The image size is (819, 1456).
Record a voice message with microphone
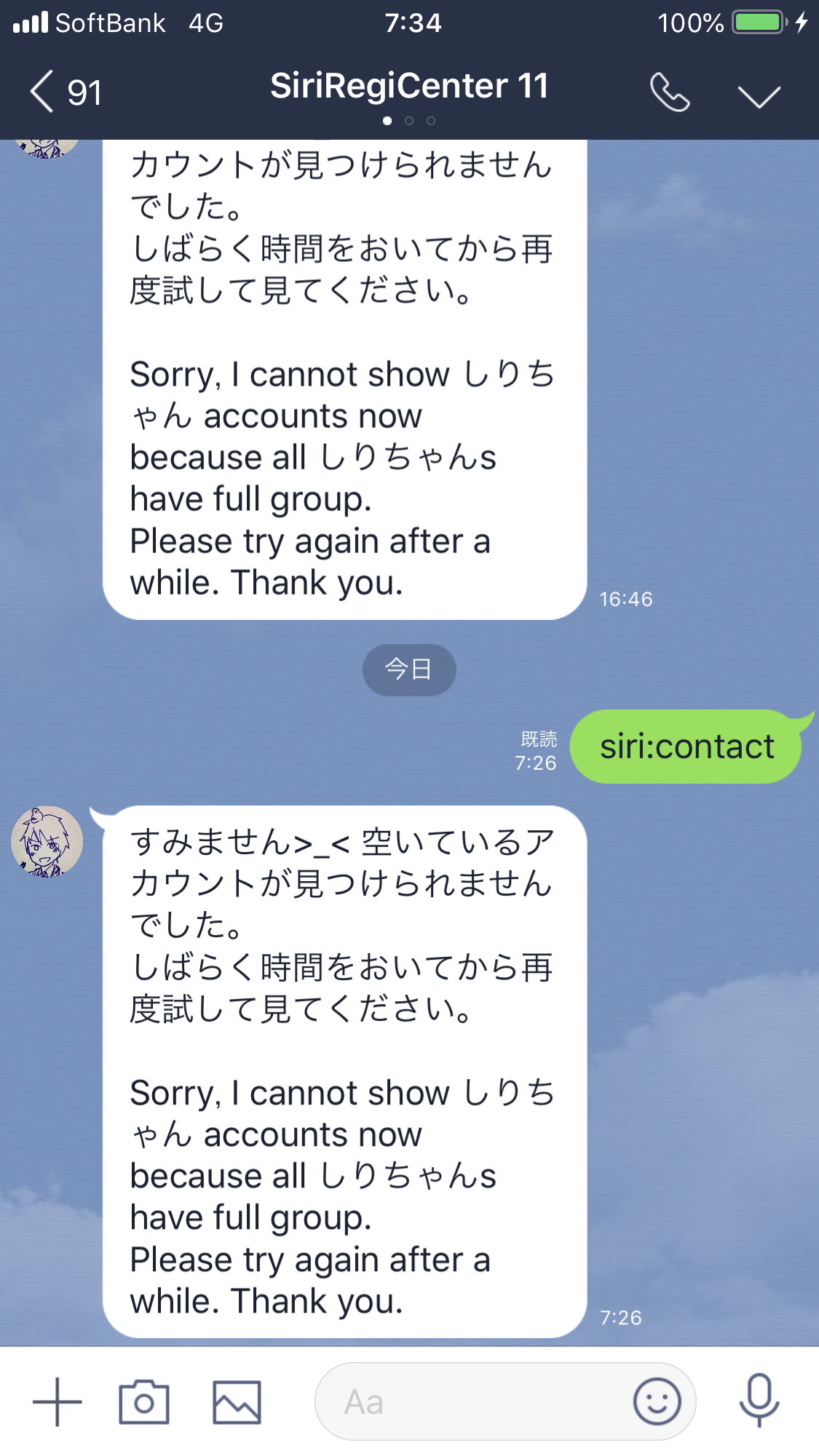759,1400
